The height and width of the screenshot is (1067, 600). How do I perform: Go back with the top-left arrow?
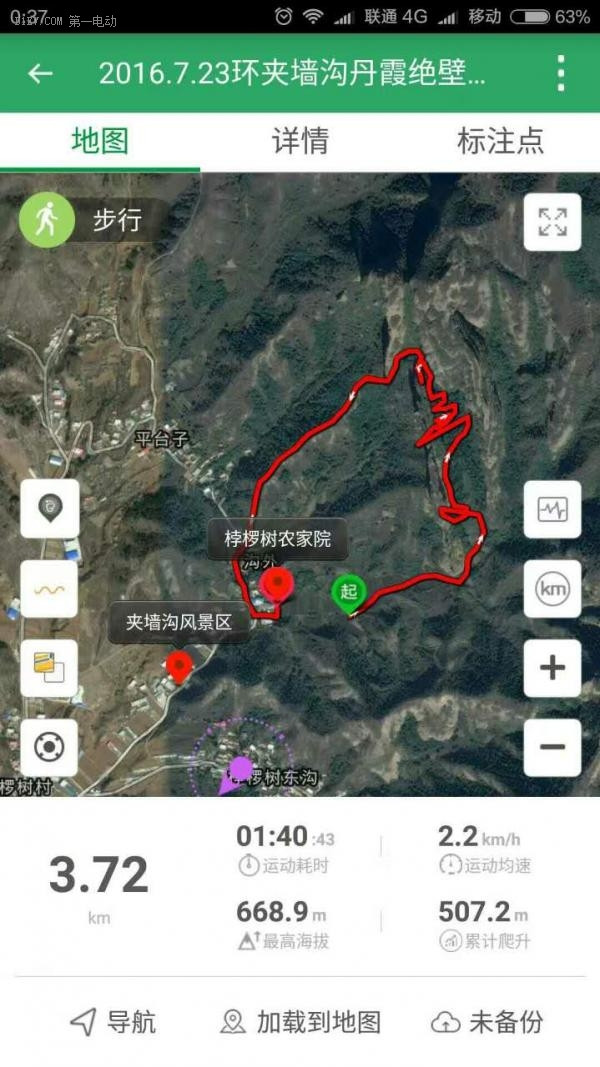click(x=40, y=73)
